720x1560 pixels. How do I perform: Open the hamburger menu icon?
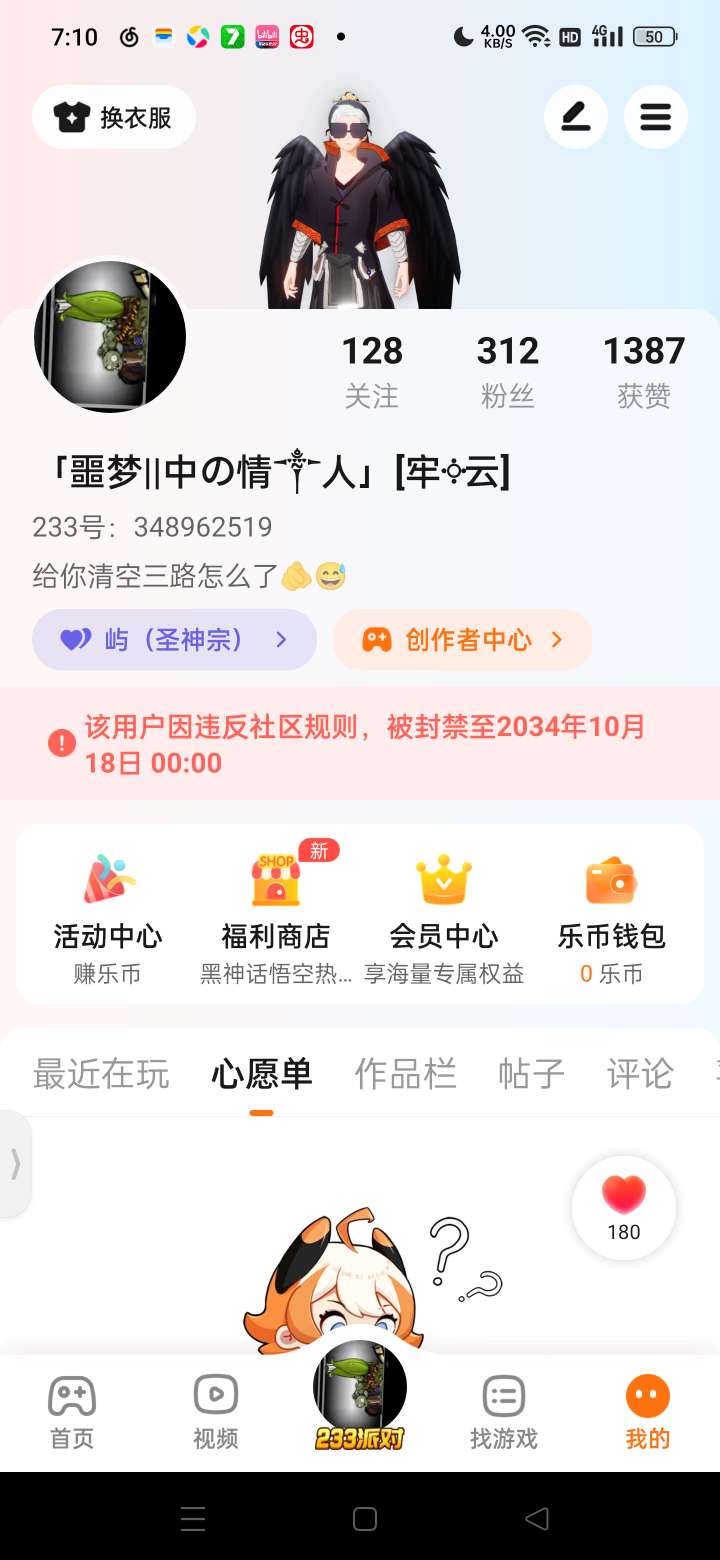pyautogui.click(x=655, y=118)
